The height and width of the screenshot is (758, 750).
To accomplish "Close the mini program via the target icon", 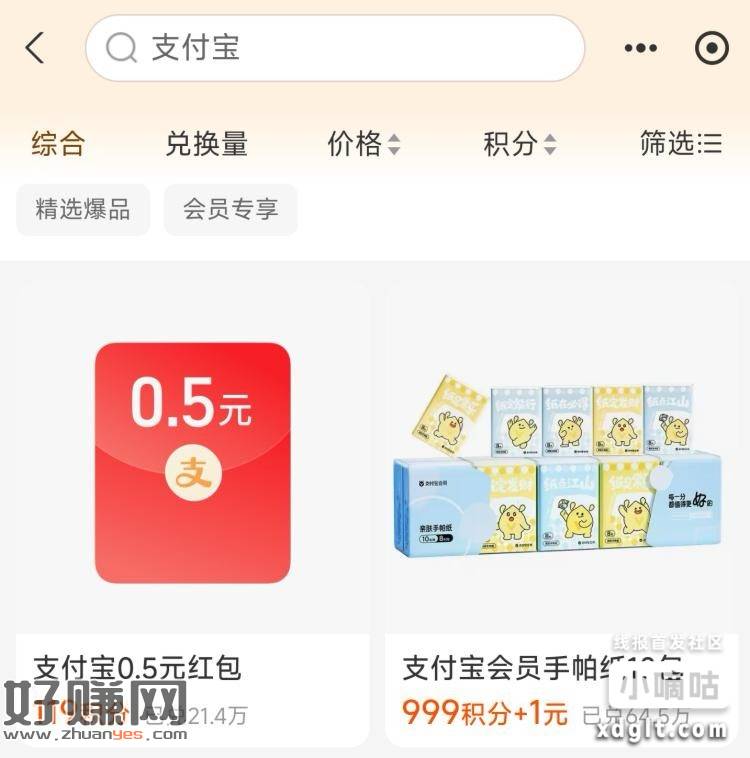I will (x=712, y=48).
